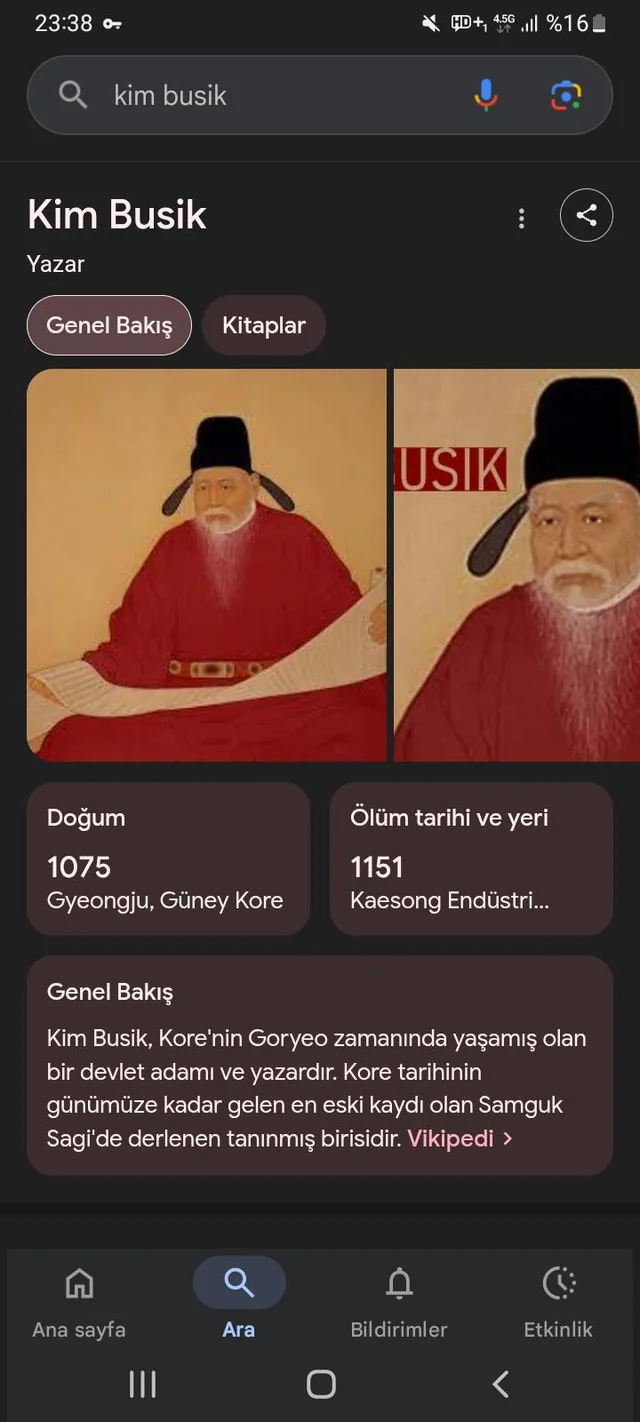Go back with the system back button
The image size is (640, 1422).
pyautogui.click(x=500, y=1384)
